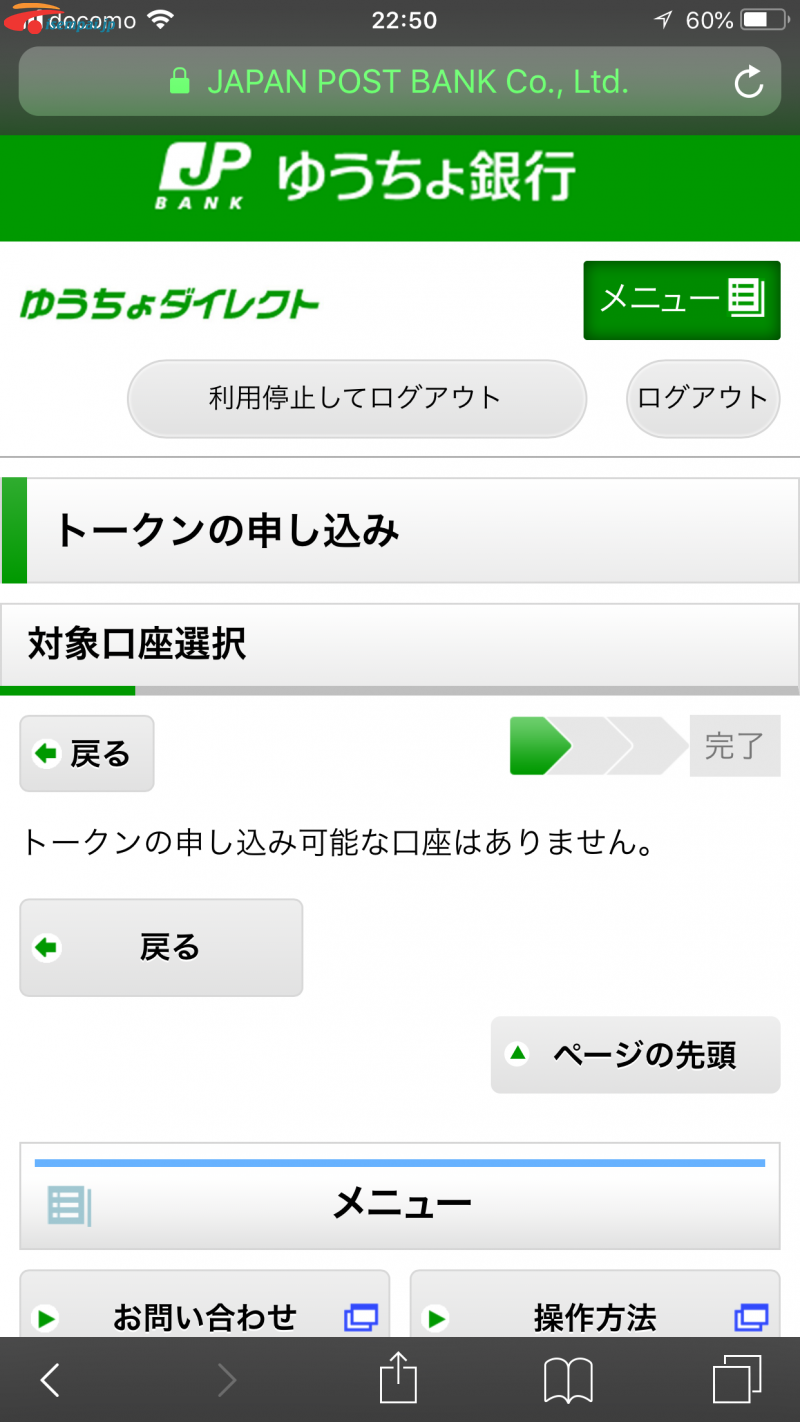Open Safari's share sheet
The height and width of the screenshot is (1422, 800).
pos(398,1379)
